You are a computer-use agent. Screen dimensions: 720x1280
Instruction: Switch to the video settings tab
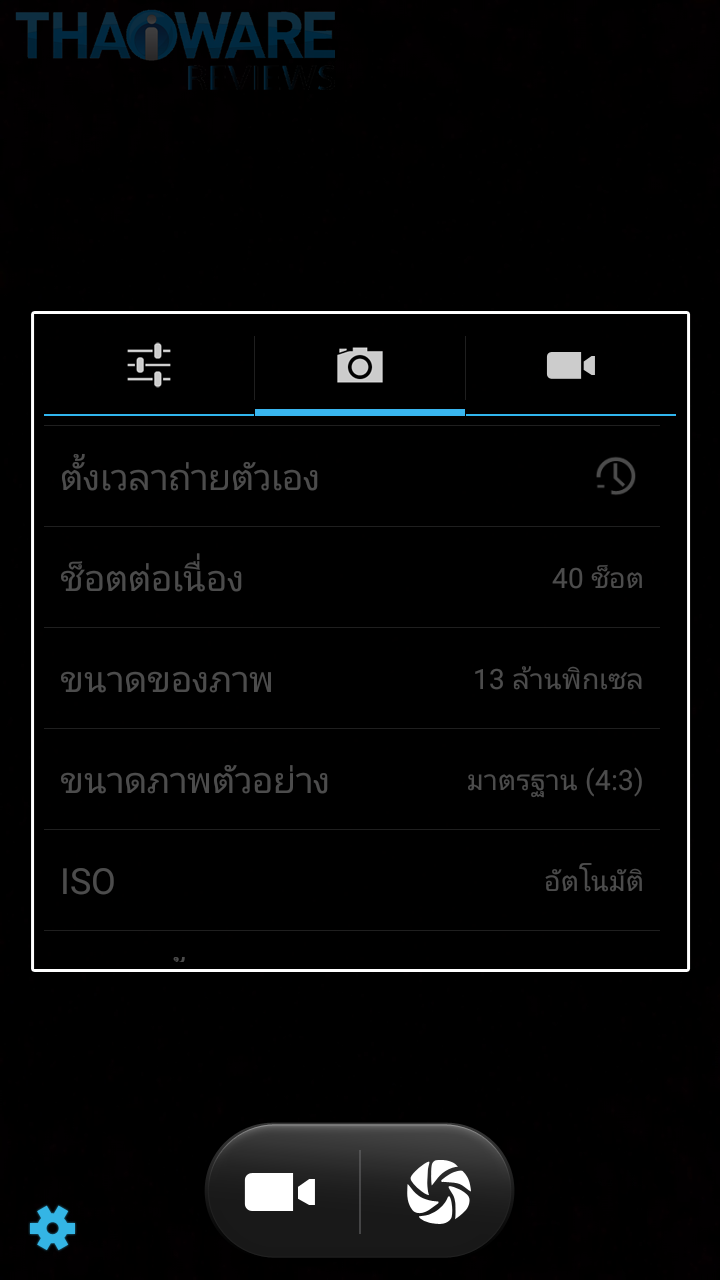pos(571,365)
